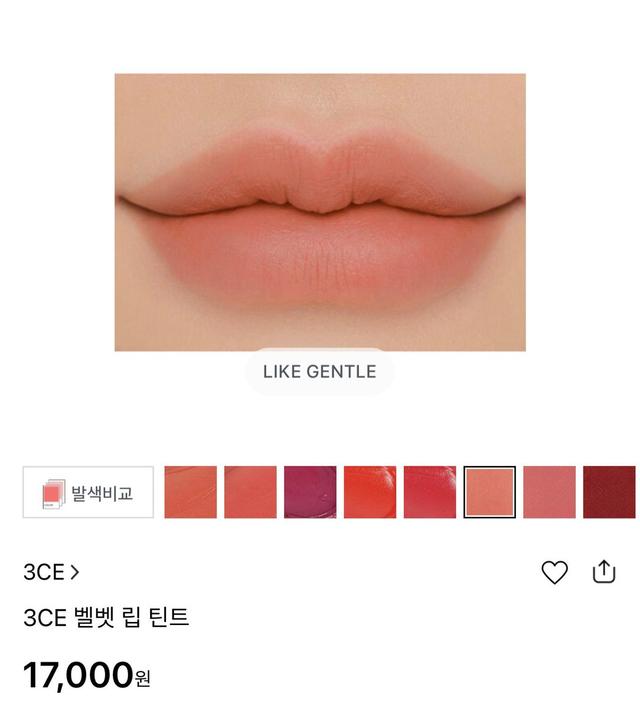Share this 3CE velvet lip tint
This screenshot has height=708, width=640.
(x=604, y=571)
